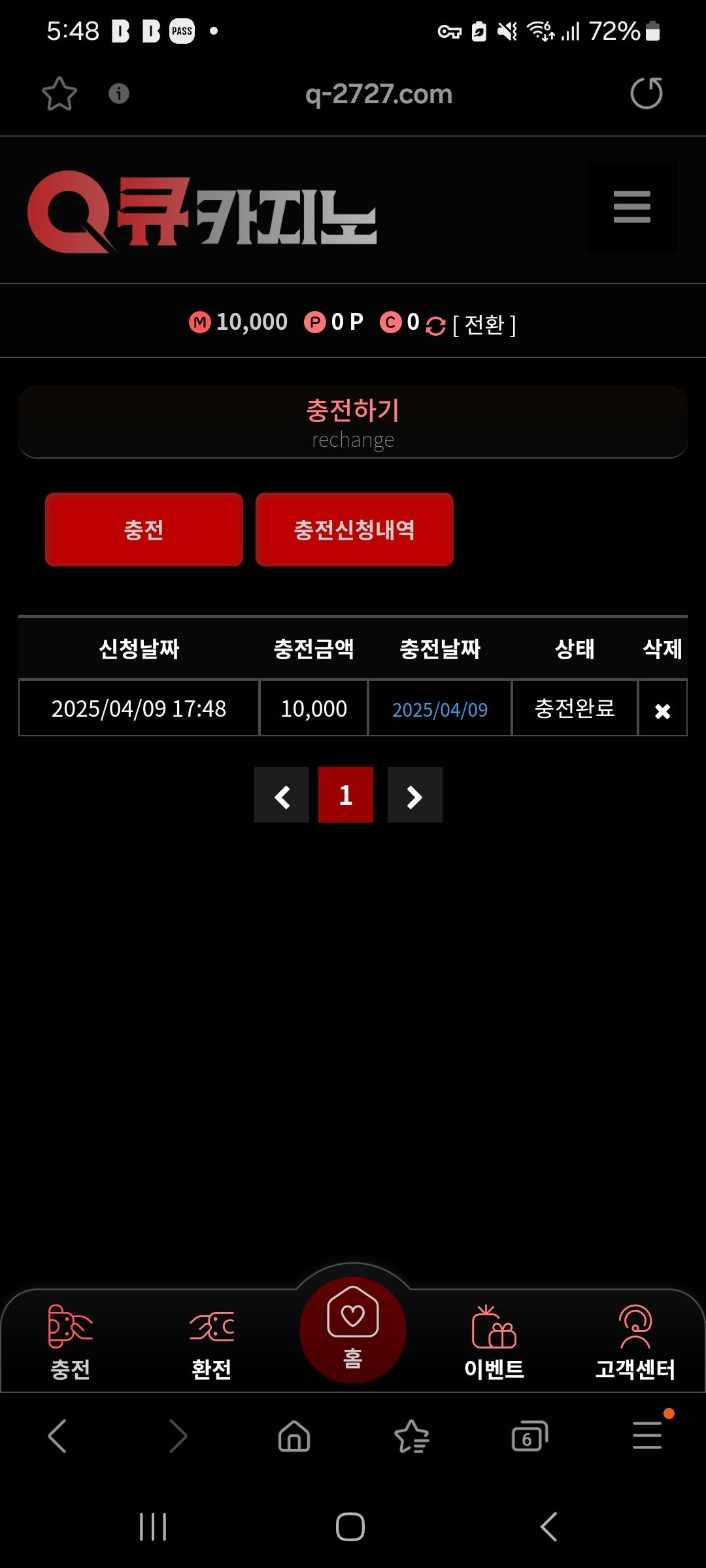Screen dimensions: 706x1568
Task: Open 충전신청내역 history
Action: (x=354, y=529)
